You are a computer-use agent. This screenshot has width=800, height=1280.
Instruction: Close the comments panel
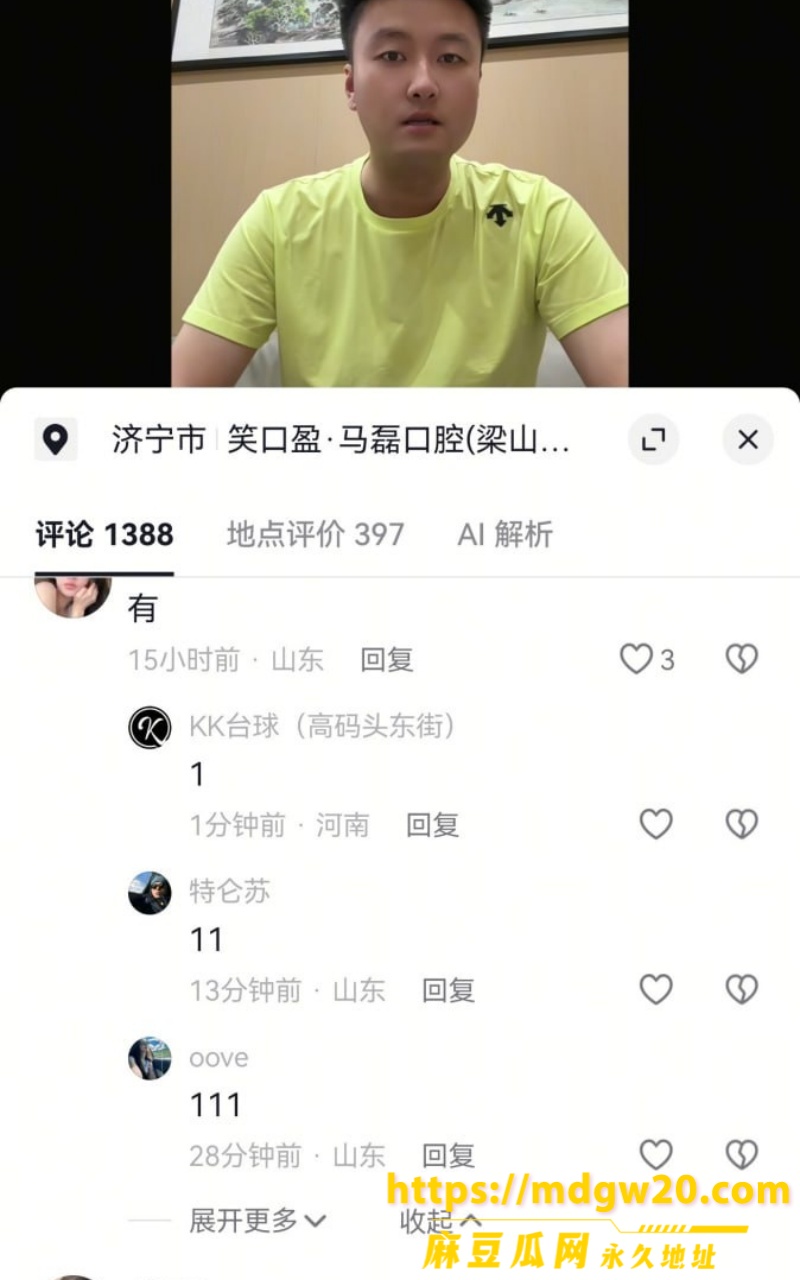(x=748, y=440)
